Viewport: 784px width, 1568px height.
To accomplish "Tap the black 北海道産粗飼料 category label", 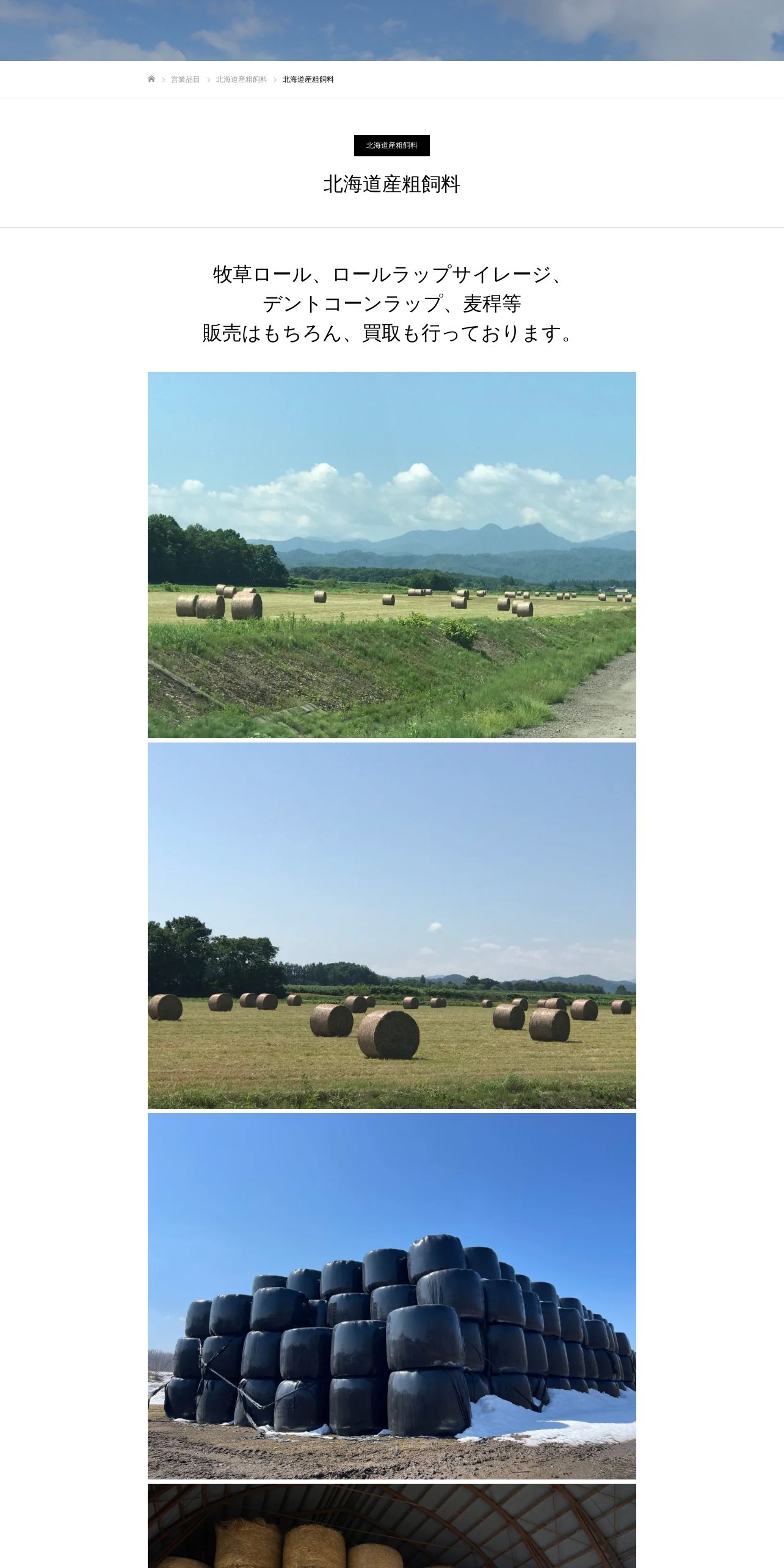I will tap(392, 145).
